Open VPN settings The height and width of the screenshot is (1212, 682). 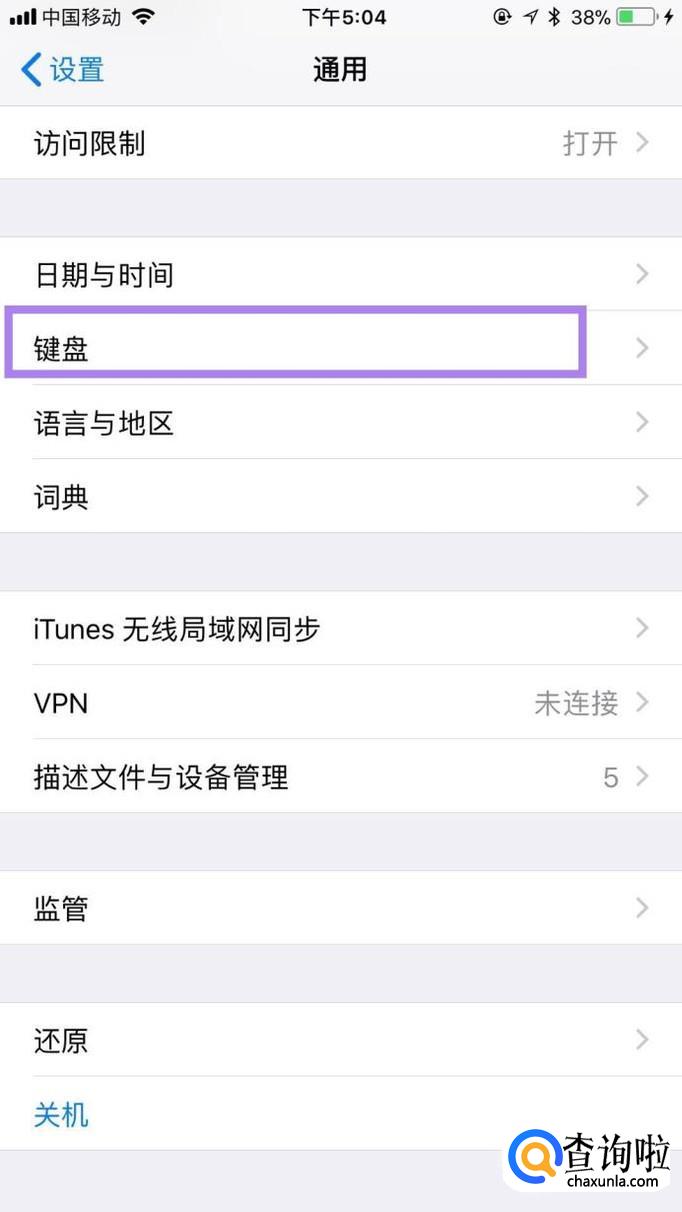coord(340,703)
